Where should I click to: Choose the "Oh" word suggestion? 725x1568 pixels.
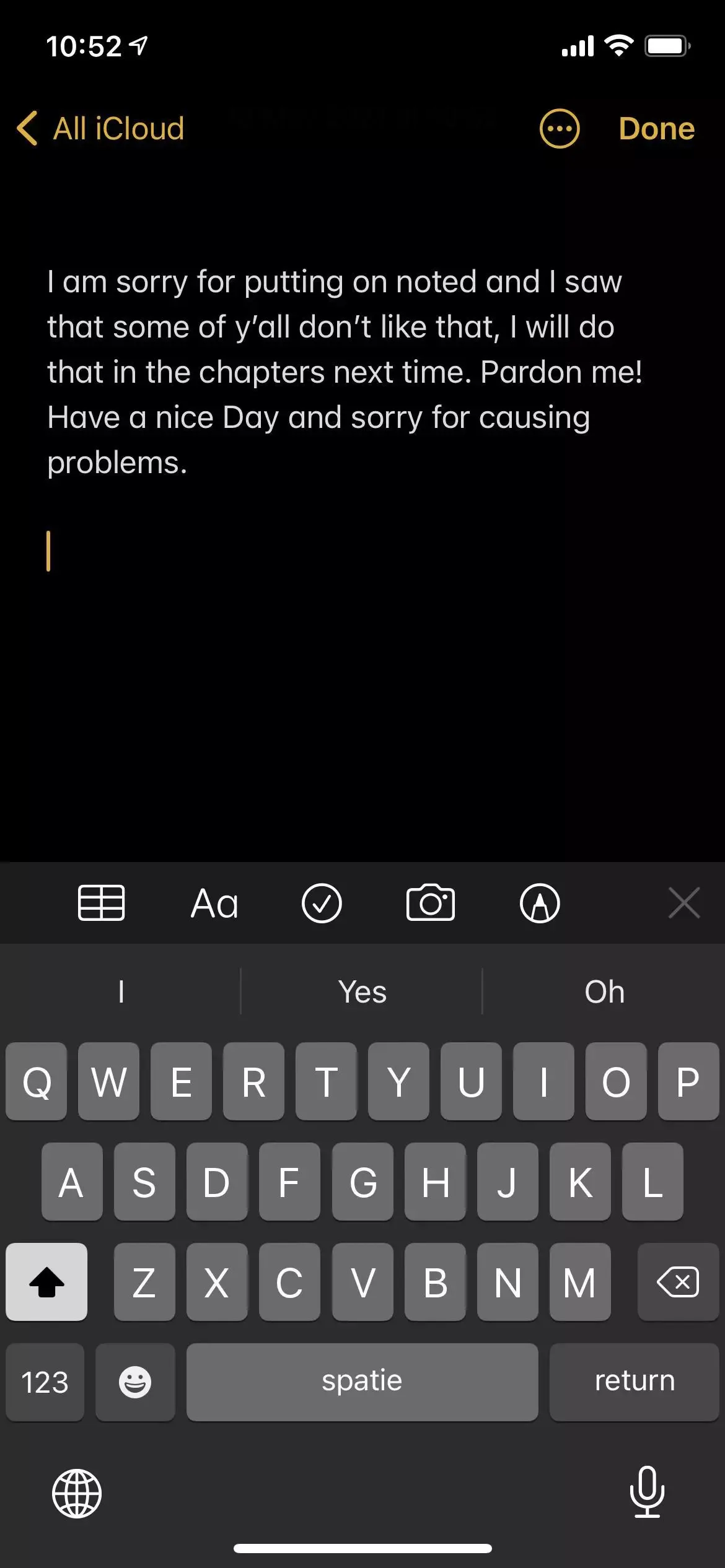click(x=604, y=991)
